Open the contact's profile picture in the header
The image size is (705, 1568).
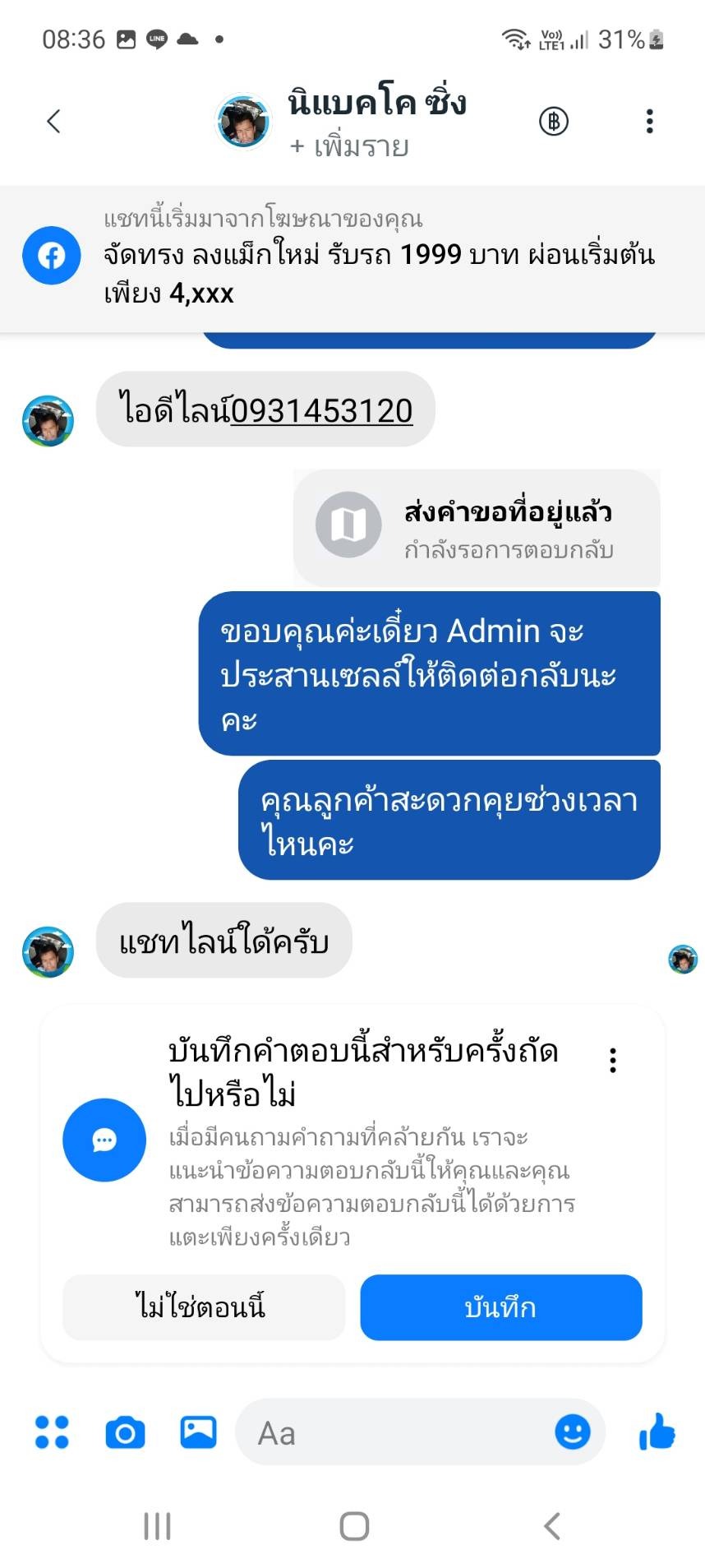242,122
